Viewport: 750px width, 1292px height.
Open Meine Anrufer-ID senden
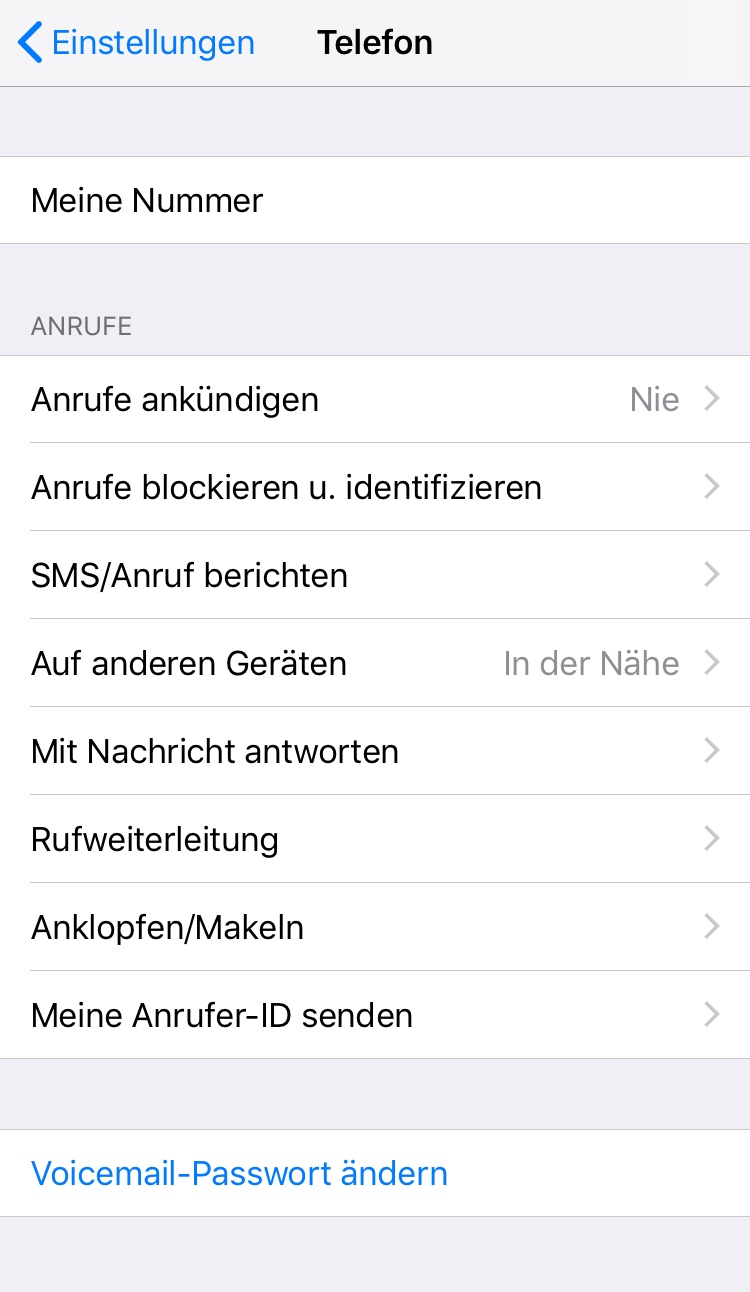pos(375,1016)
